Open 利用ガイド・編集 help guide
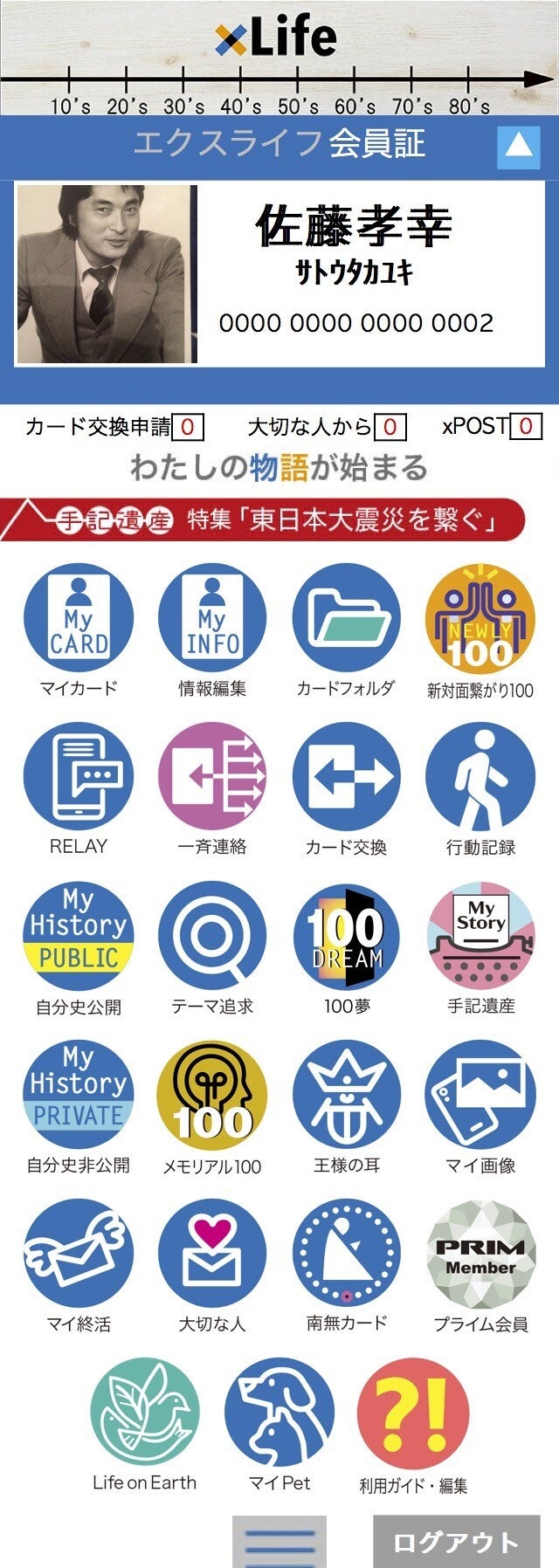This screenshot has width=559, height=1568. pyautogui.click(x=413, y=1413)
